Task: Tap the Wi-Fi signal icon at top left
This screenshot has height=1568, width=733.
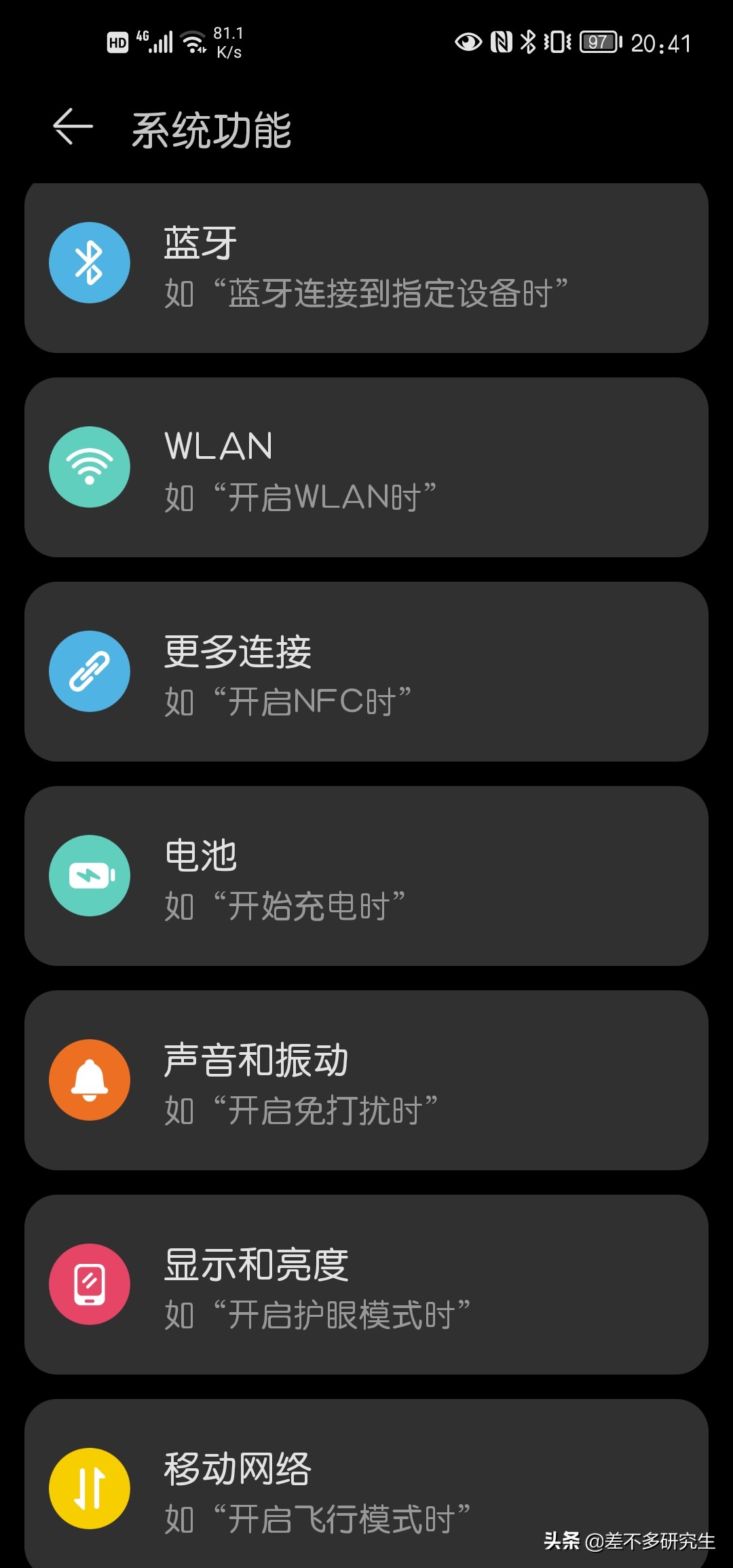Action: pyautogui.click(x=192, y=41)
